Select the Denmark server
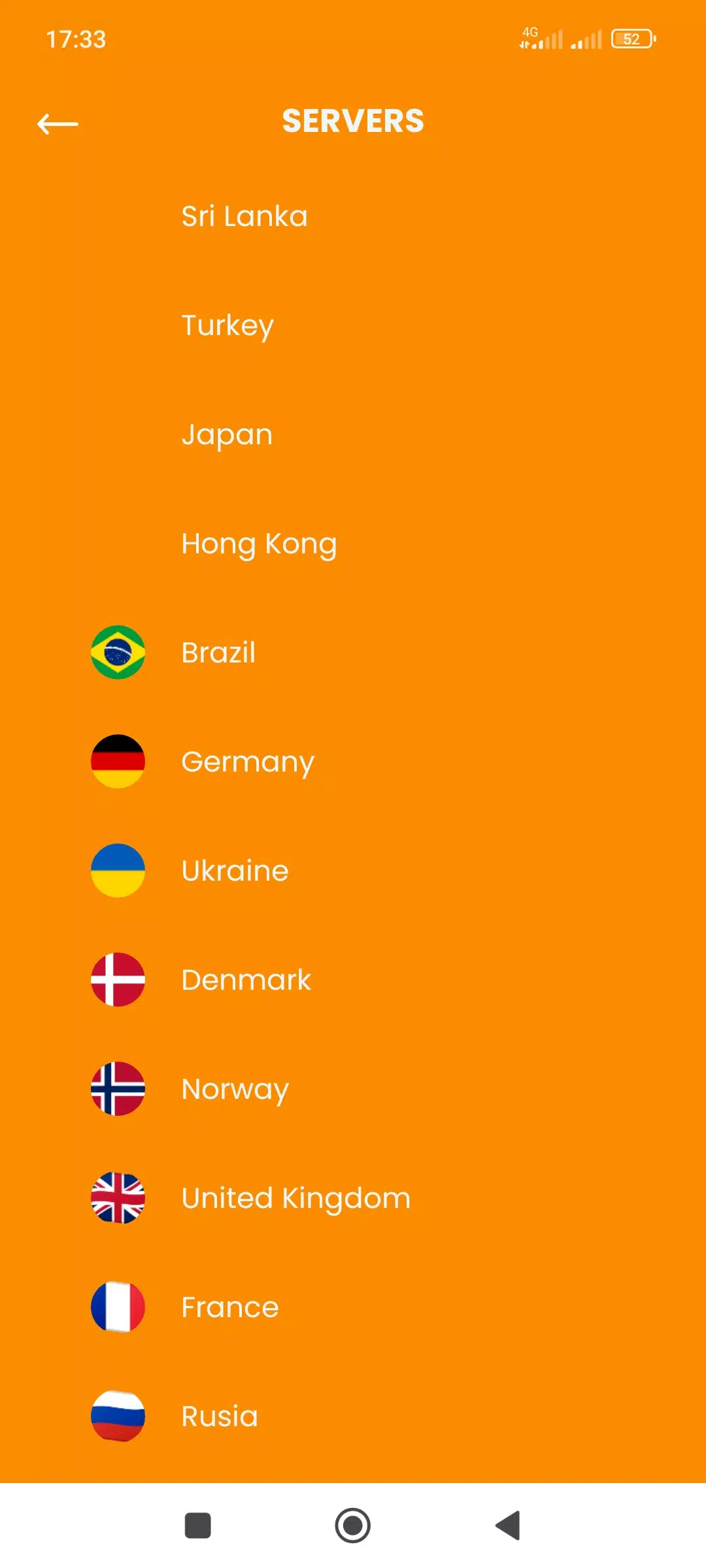 (353, 980)
